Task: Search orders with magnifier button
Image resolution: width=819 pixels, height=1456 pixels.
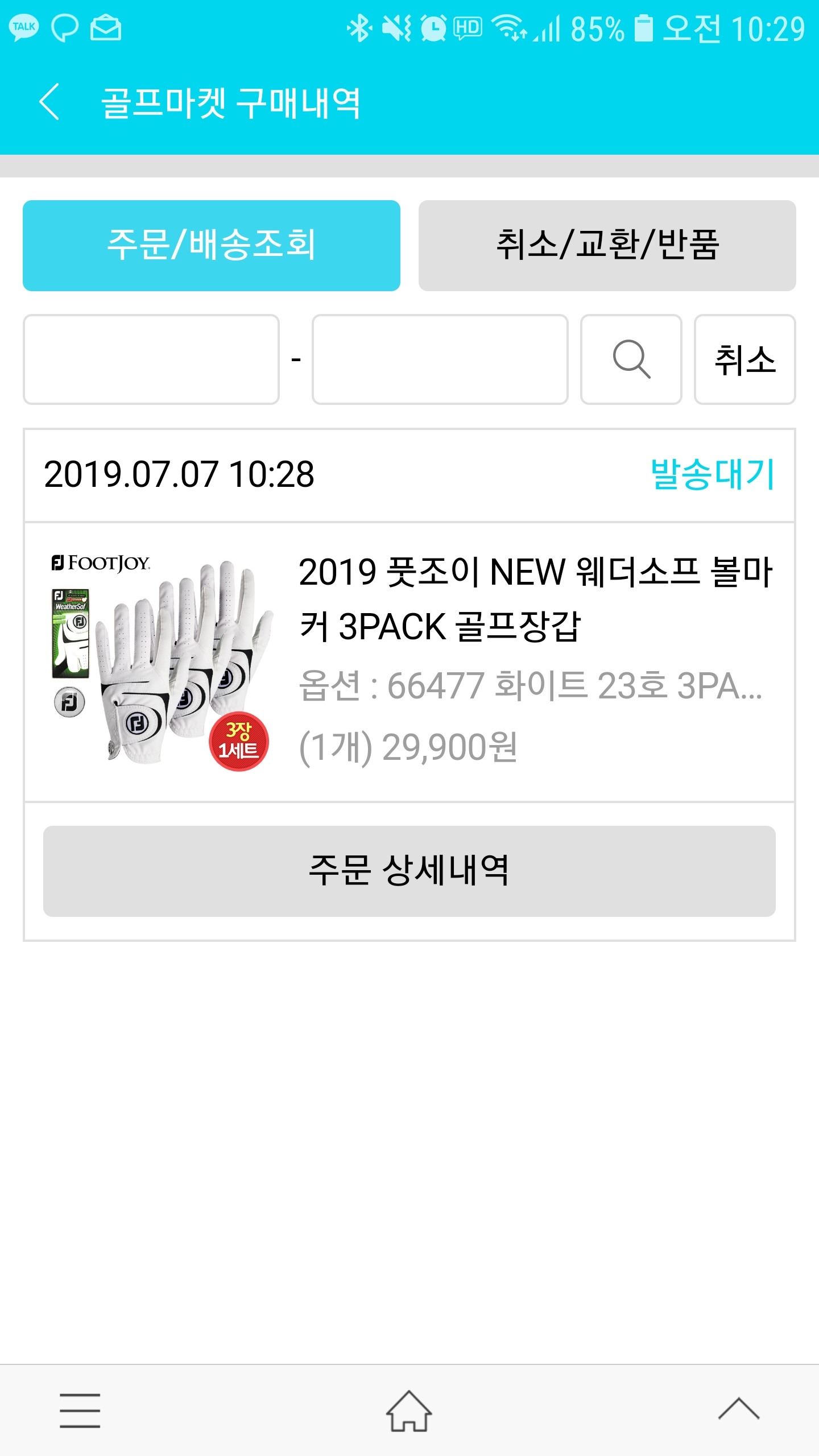Action: 631,359
